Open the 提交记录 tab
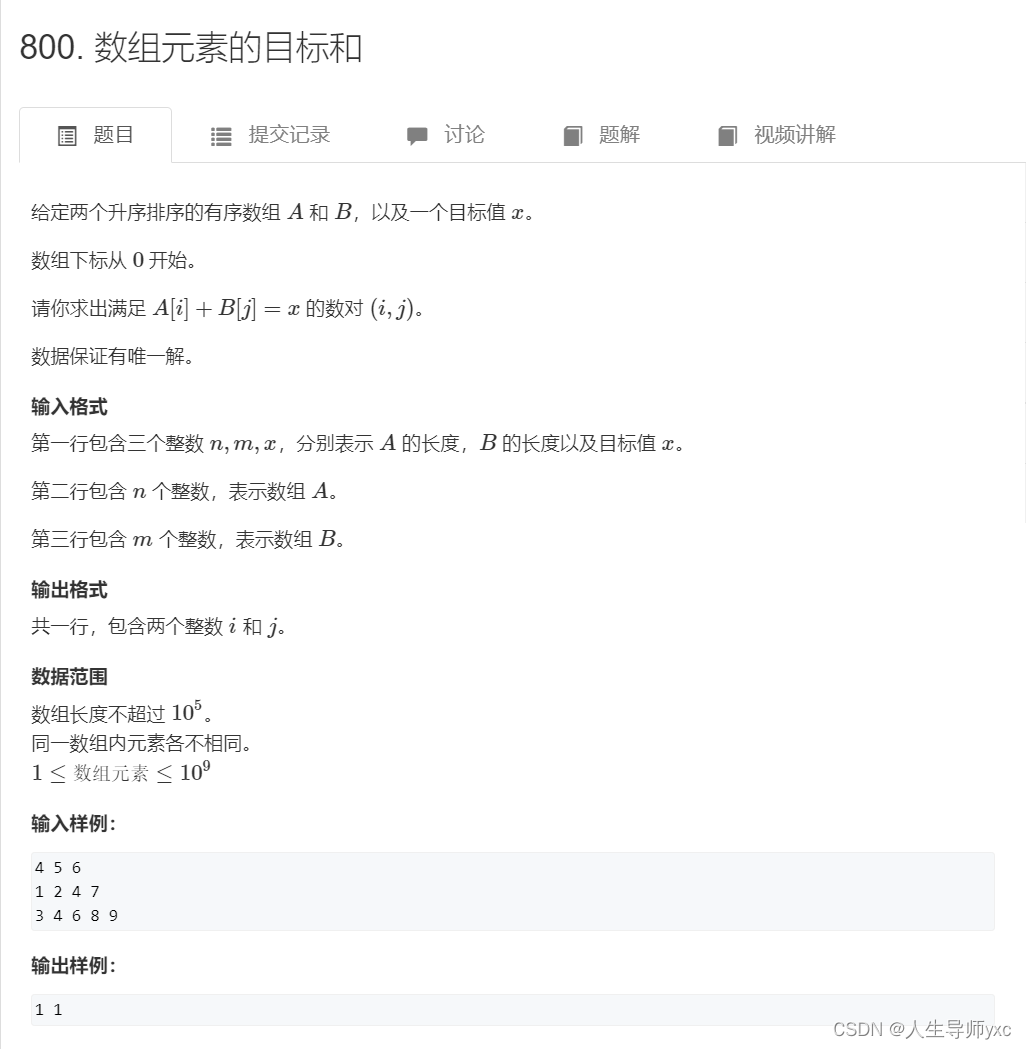Viewport: 1026px width, 1049px height. (271, 135)
